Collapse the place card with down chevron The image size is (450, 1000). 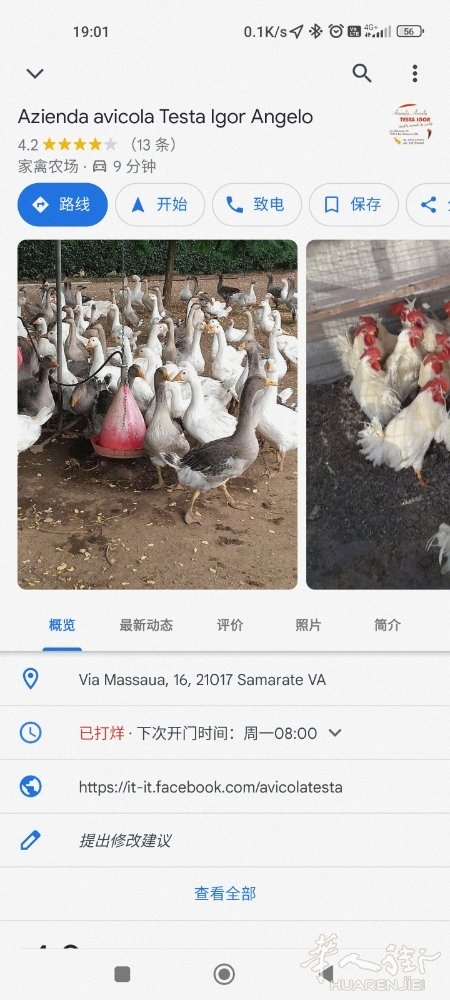[x=35, y=73]
